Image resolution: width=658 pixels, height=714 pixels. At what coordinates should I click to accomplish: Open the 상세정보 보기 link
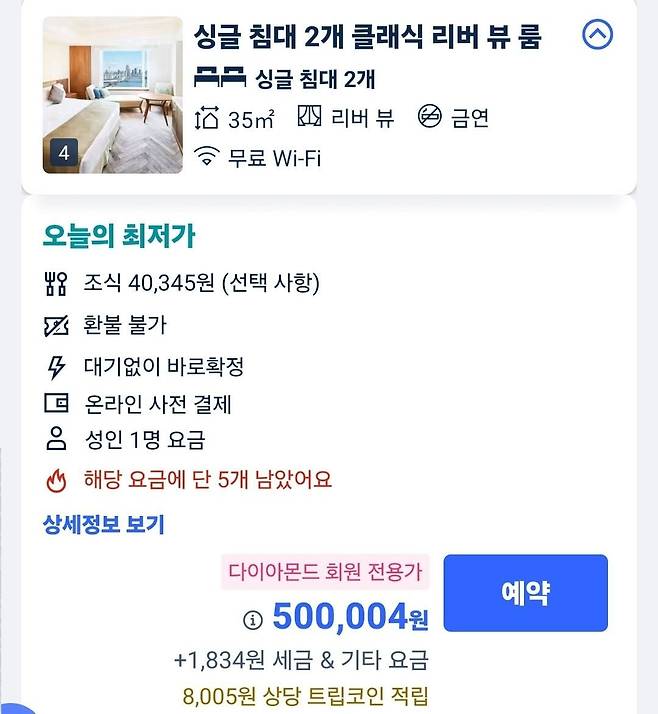[x=103, y=524]
